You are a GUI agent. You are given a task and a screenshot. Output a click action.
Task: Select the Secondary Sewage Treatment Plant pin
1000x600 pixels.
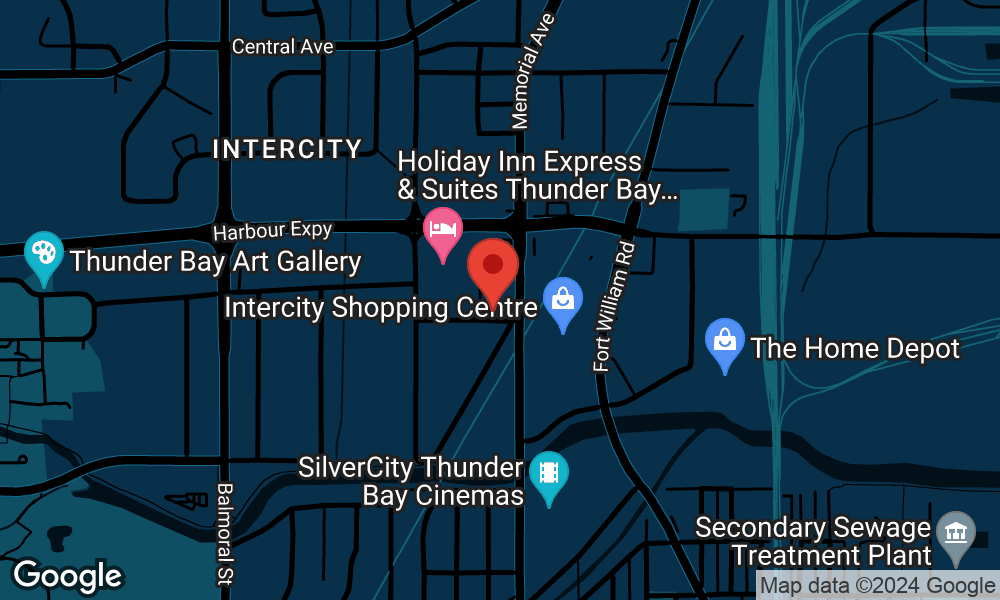[x=956, y=532]
